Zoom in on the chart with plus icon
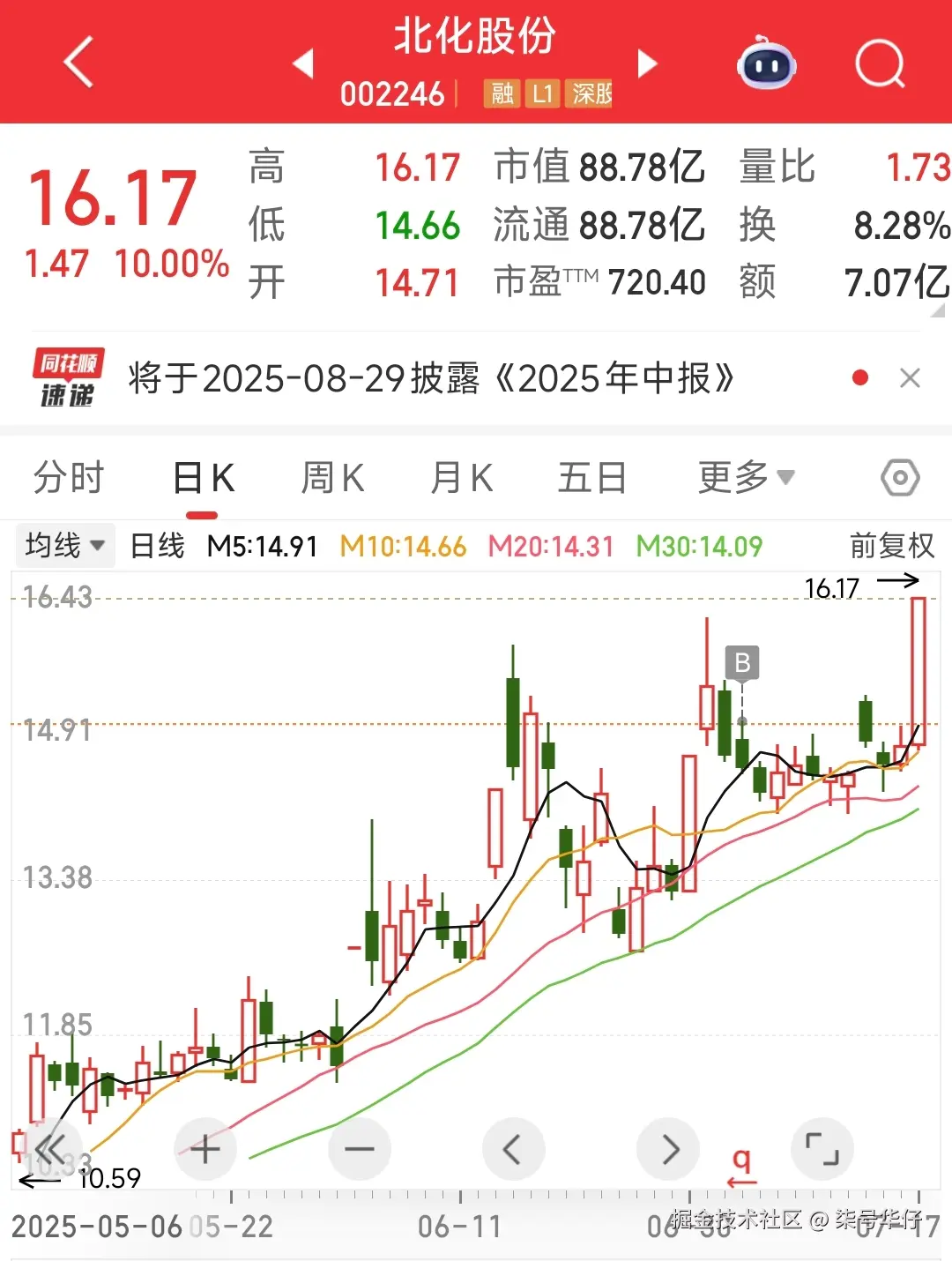The image size is (952, 1261). [205, 1149]
